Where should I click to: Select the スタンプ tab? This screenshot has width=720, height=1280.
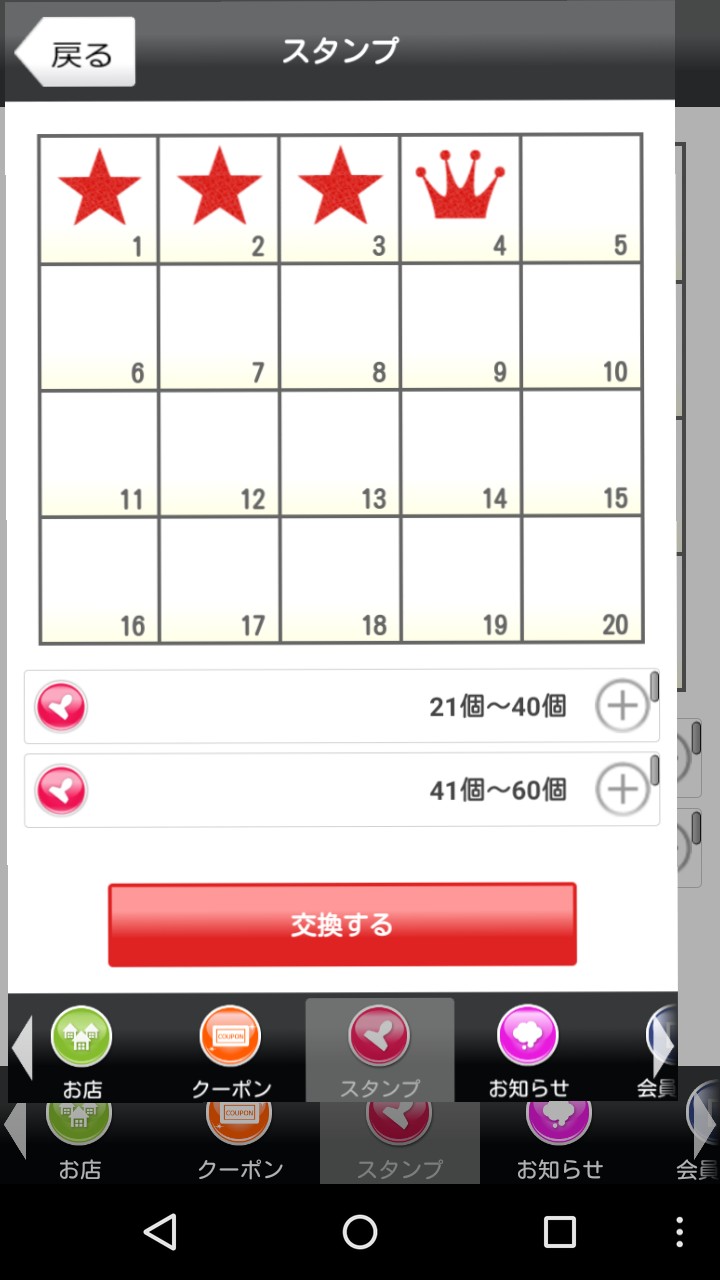(x=379, y=1050)
